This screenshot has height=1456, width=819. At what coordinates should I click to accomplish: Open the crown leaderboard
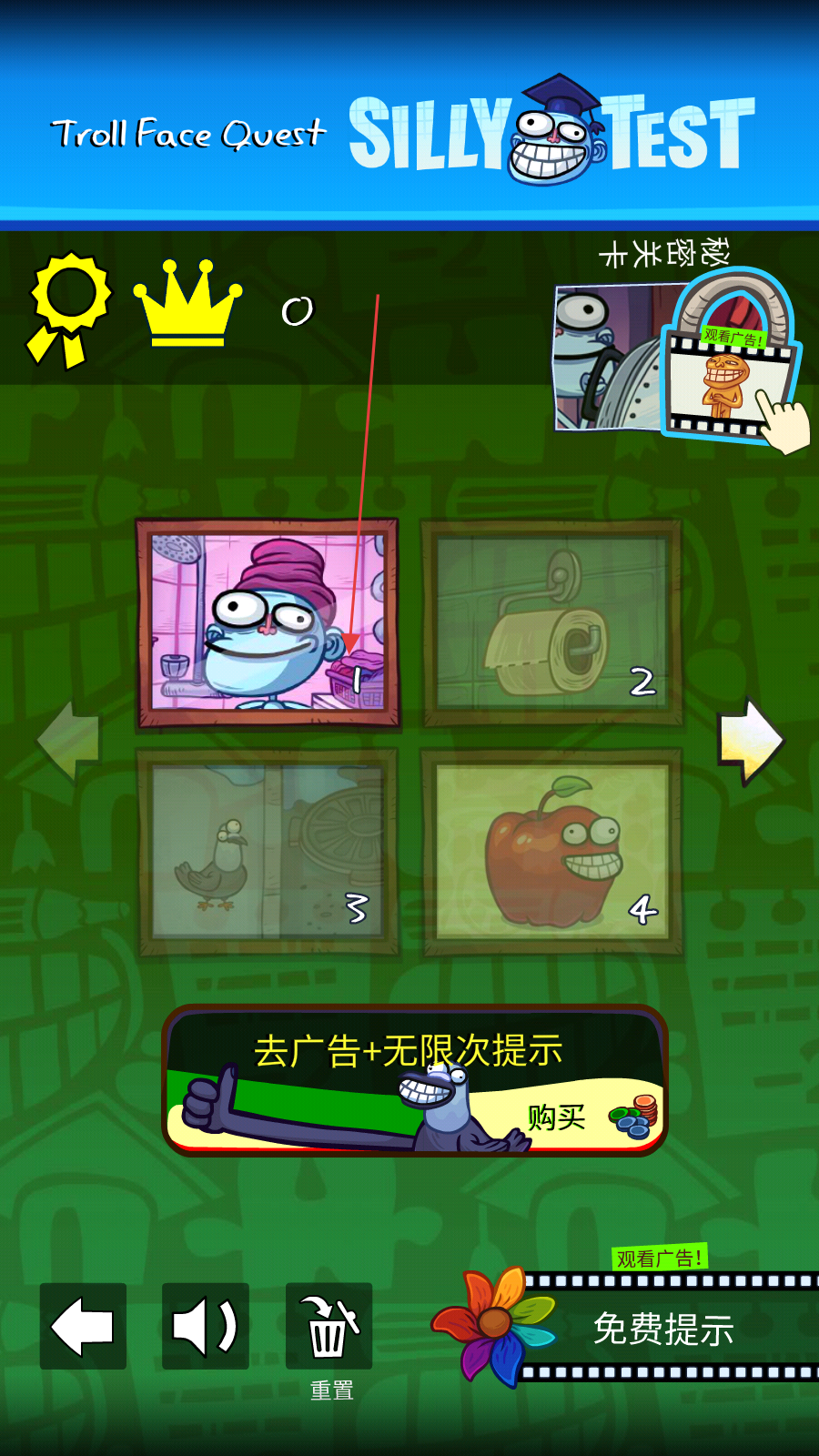tap(187, 303)
